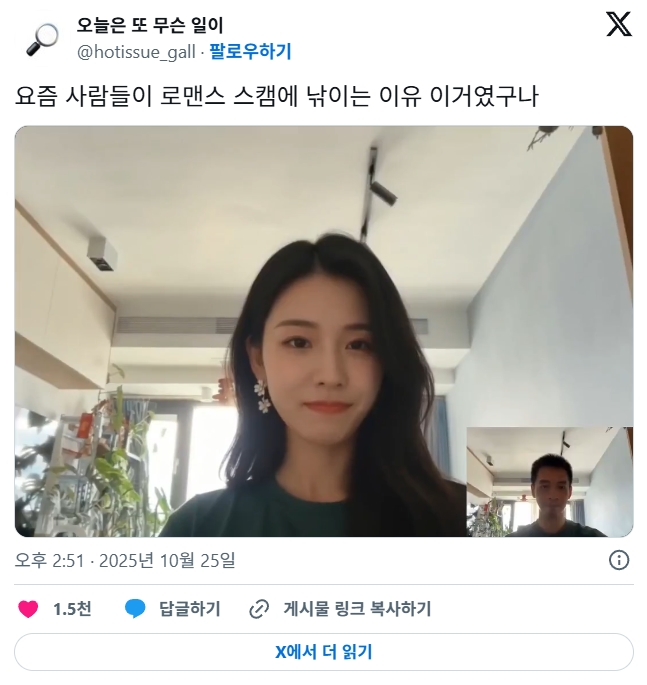
Task: Tap X에서 더 읽기 button
Action: (x=323, y=652)
